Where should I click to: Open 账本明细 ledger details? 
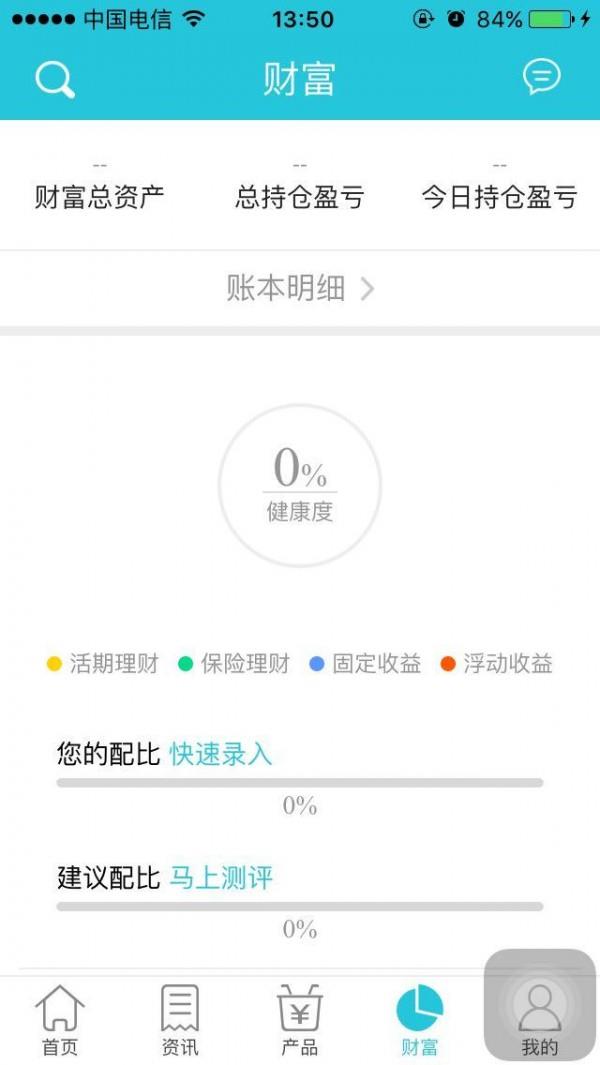300,289
